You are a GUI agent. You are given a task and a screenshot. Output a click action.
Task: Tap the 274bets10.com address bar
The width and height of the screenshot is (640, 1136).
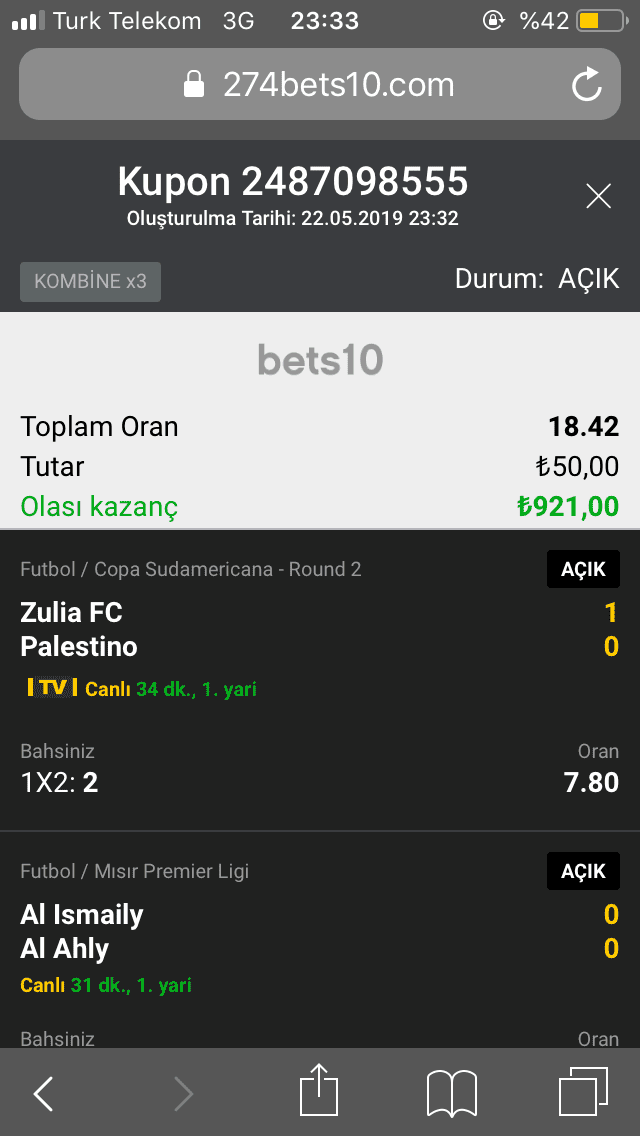318,85
